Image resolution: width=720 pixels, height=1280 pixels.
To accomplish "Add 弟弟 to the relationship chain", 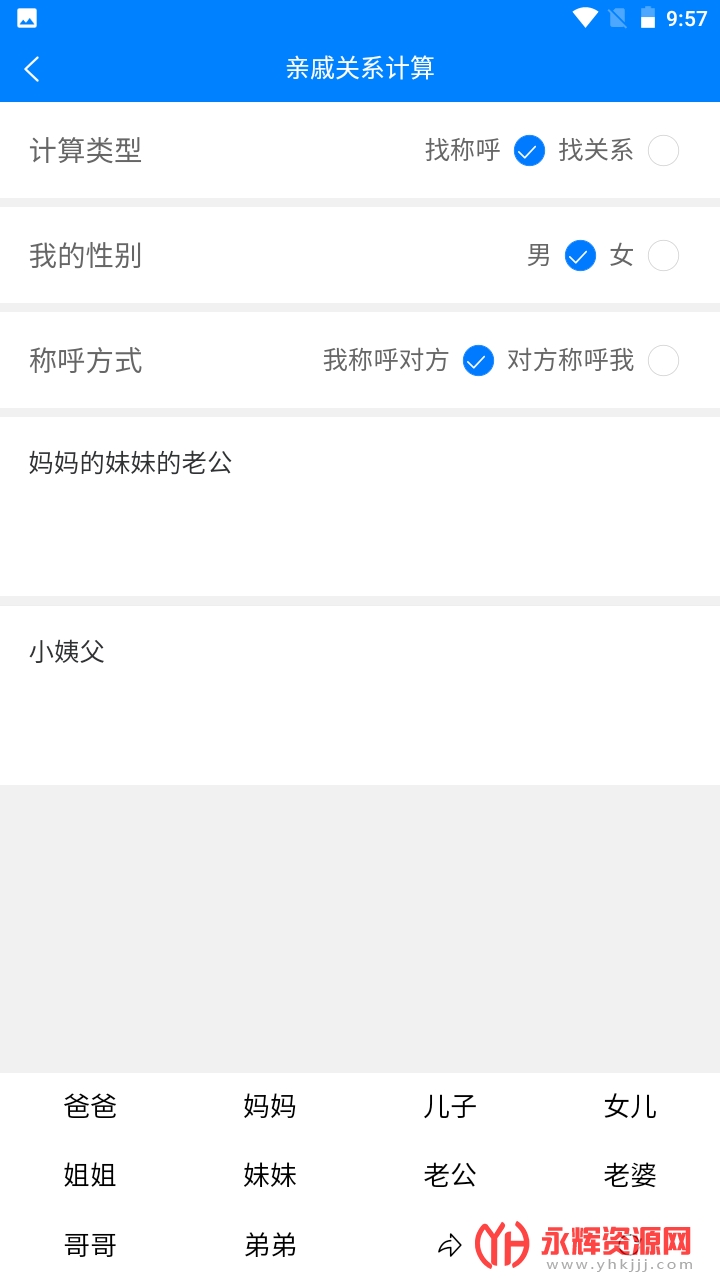I will [270, 1245].
